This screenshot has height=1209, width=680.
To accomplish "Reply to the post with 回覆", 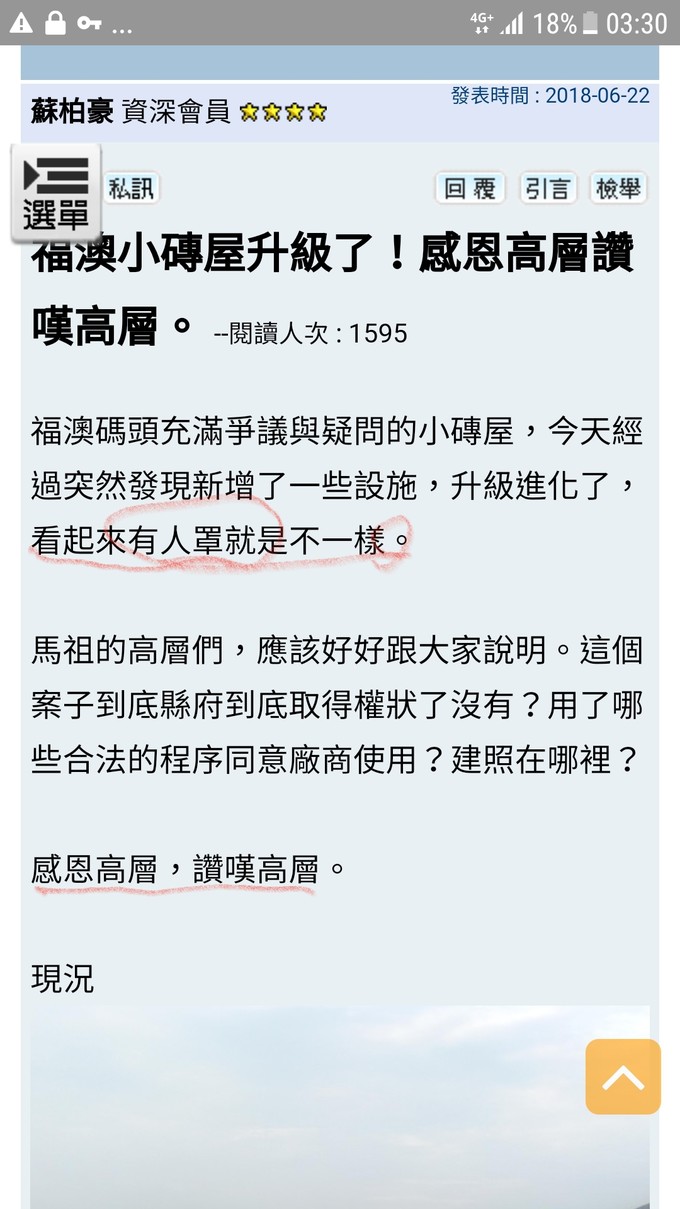I will tap(470, 188).
